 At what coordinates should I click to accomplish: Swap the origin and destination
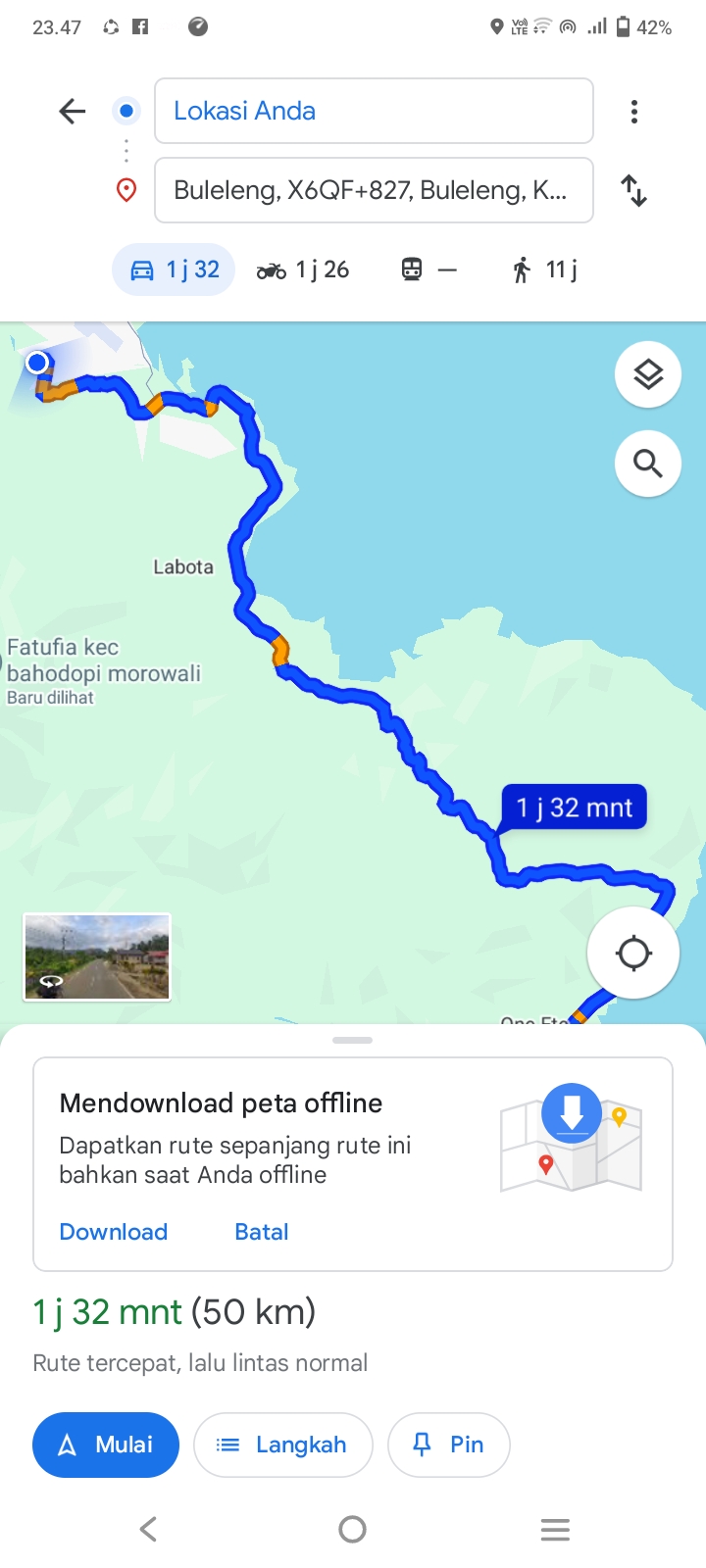click(634, 190)
